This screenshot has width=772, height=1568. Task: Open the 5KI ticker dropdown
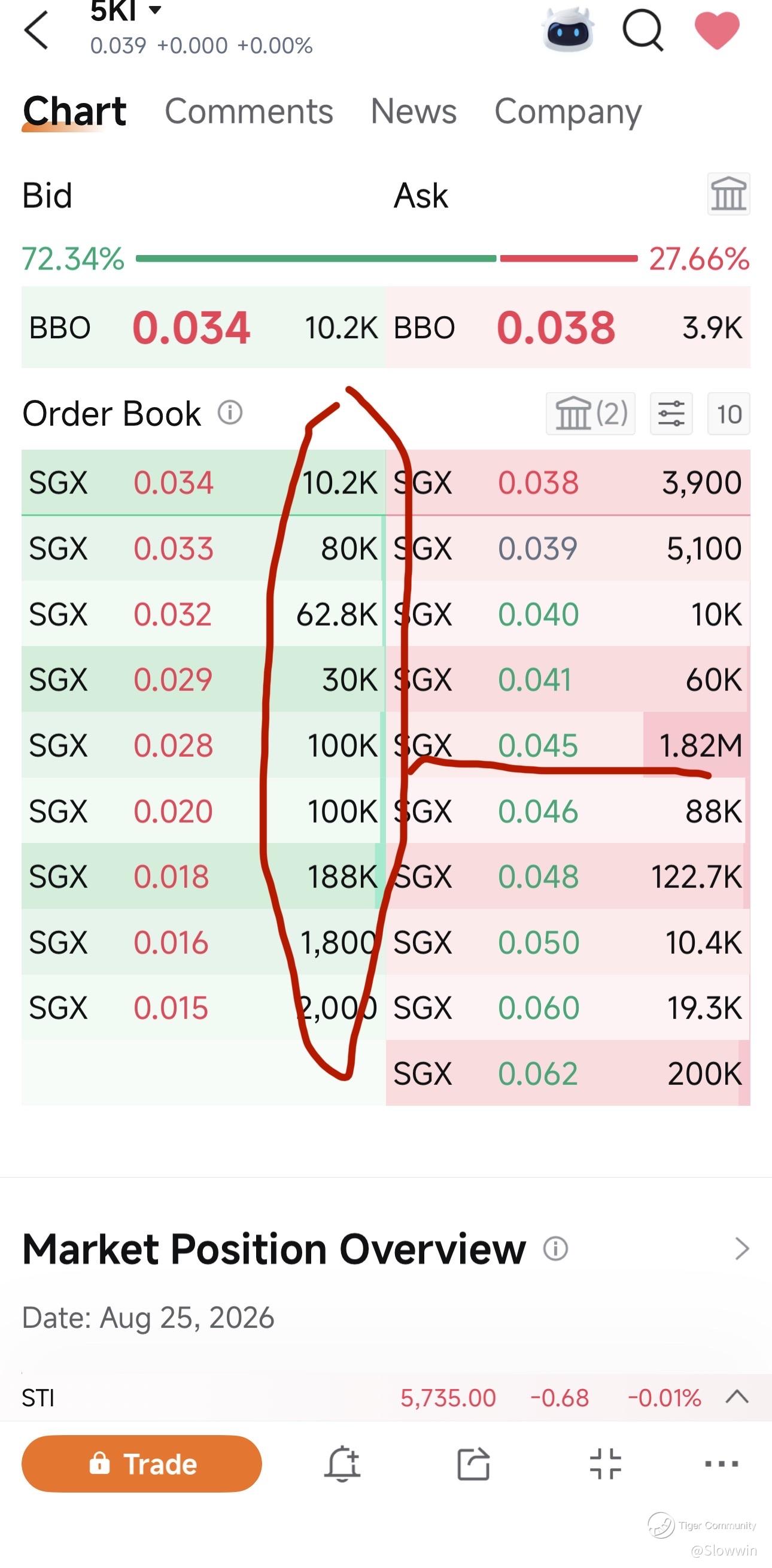[126, 10]
